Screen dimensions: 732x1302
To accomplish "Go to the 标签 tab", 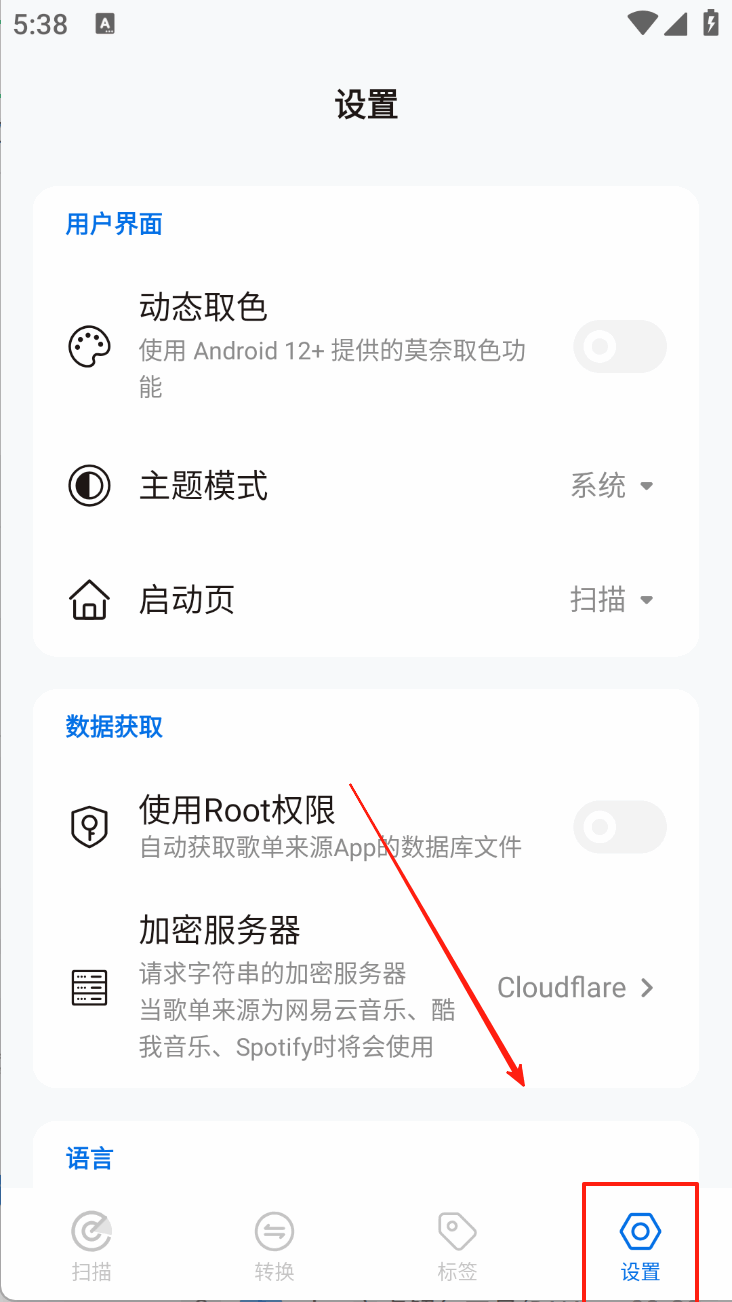I will 457,1245.
